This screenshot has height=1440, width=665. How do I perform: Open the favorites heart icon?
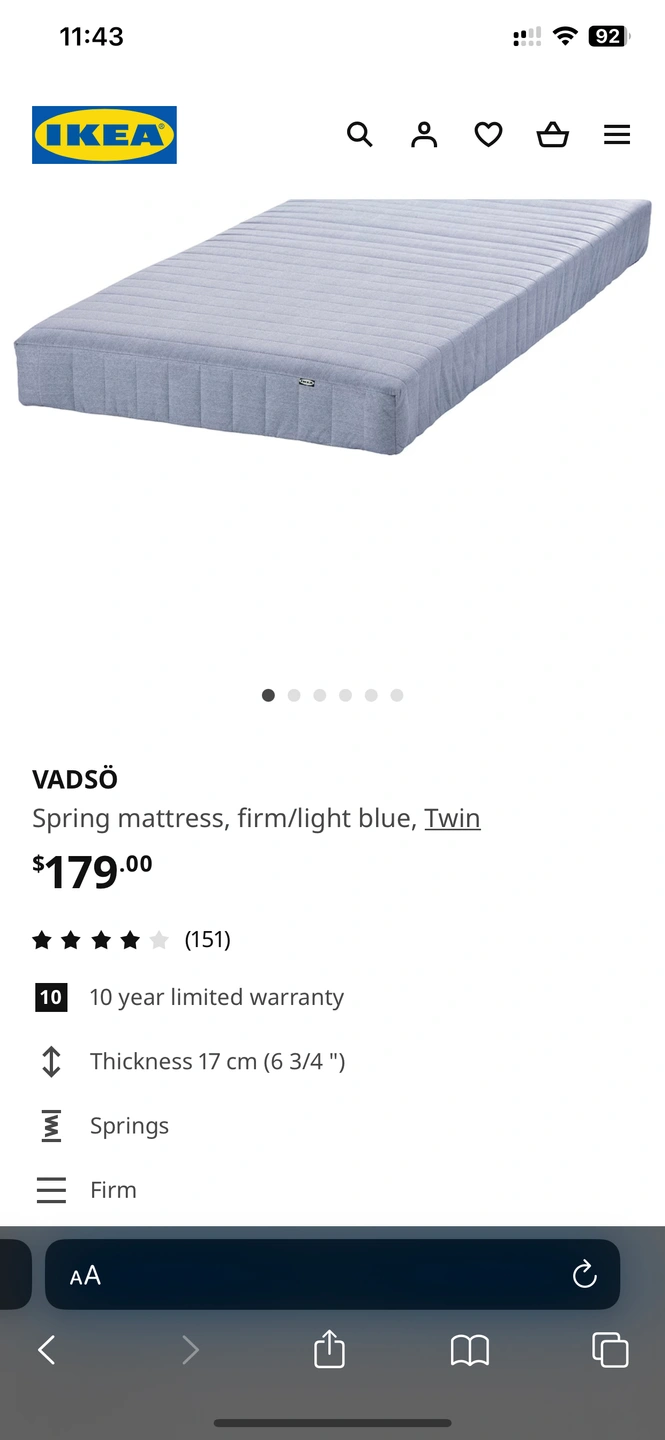click(488, 134)
